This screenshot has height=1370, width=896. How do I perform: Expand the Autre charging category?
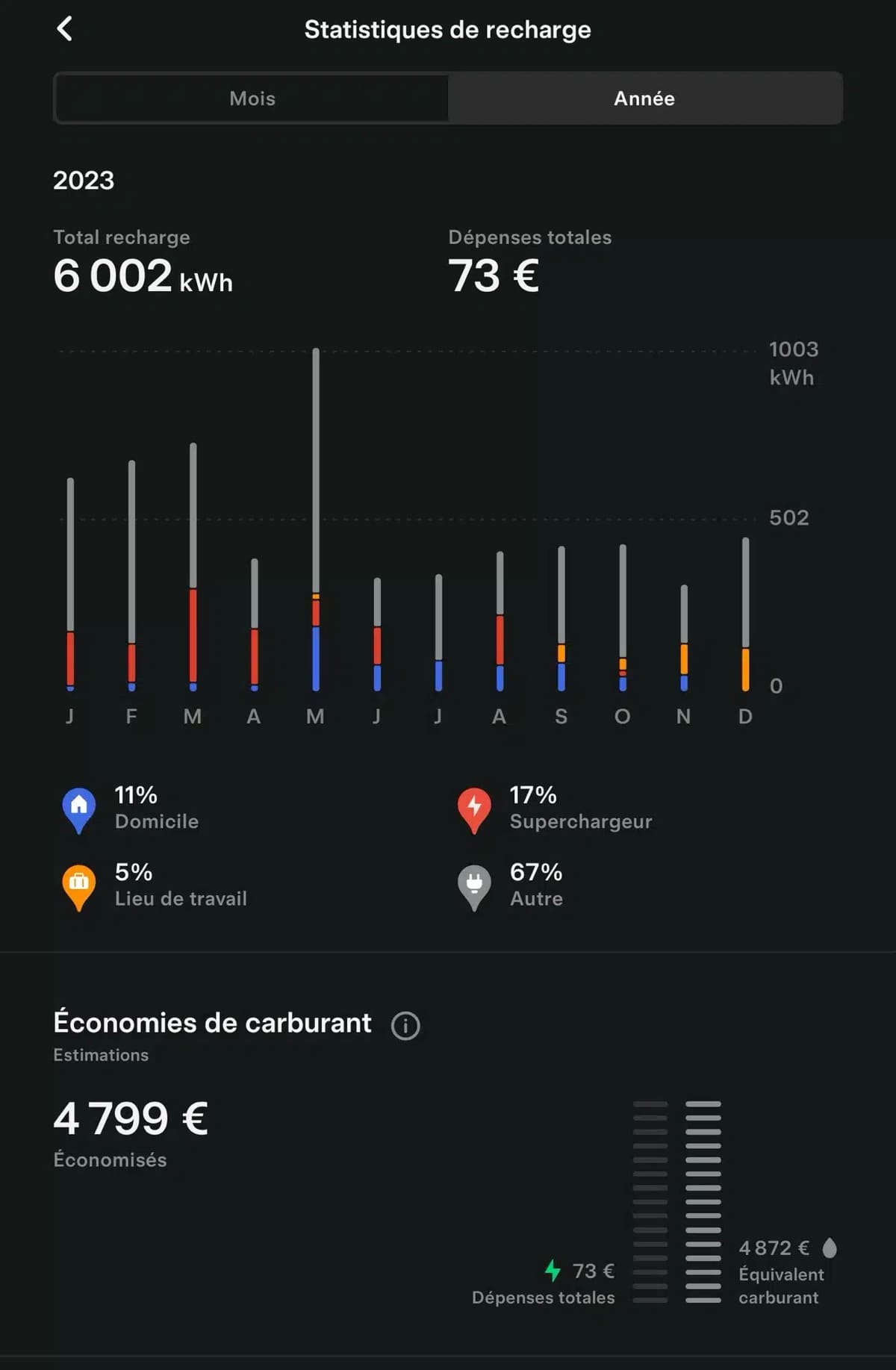point(536,885)
